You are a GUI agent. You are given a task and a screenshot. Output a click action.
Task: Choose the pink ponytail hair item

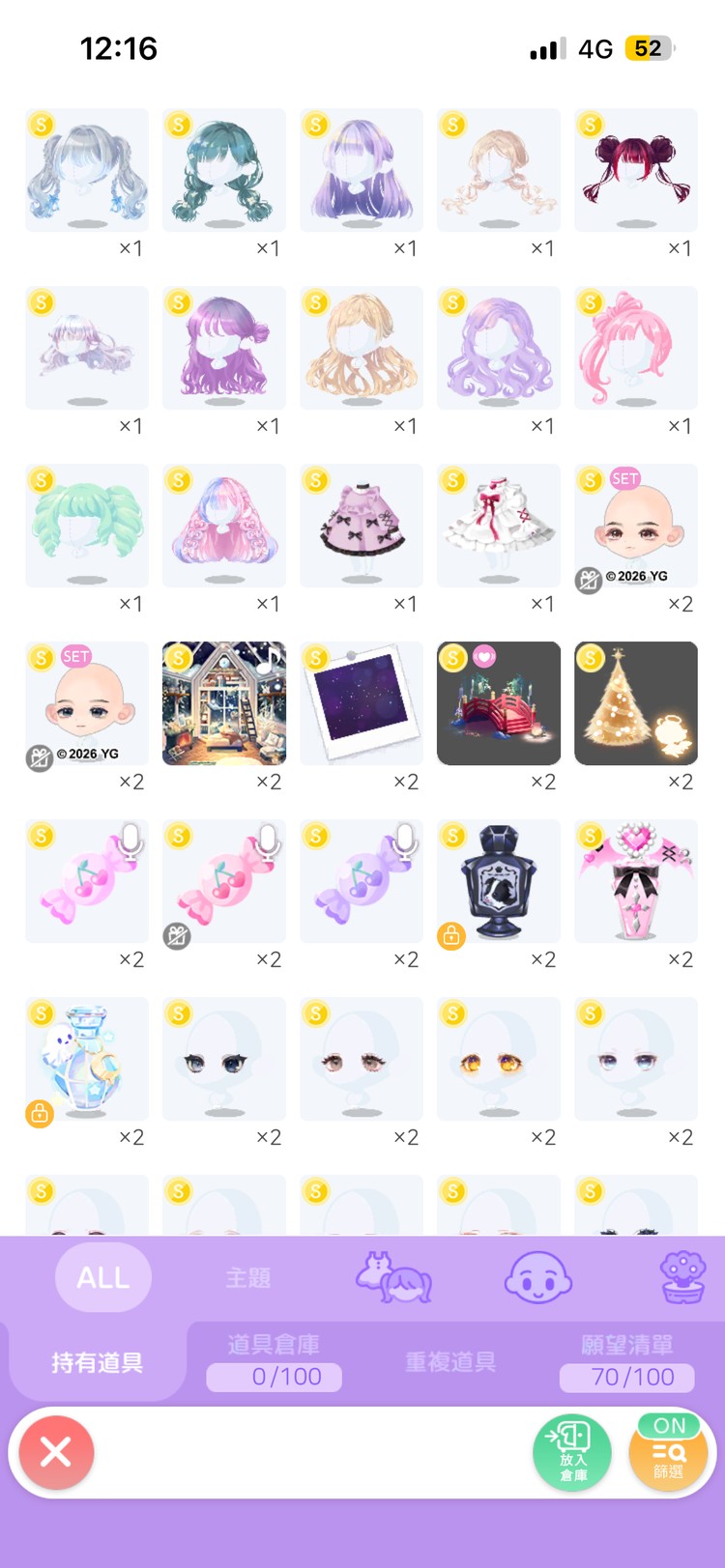(635, 348)
